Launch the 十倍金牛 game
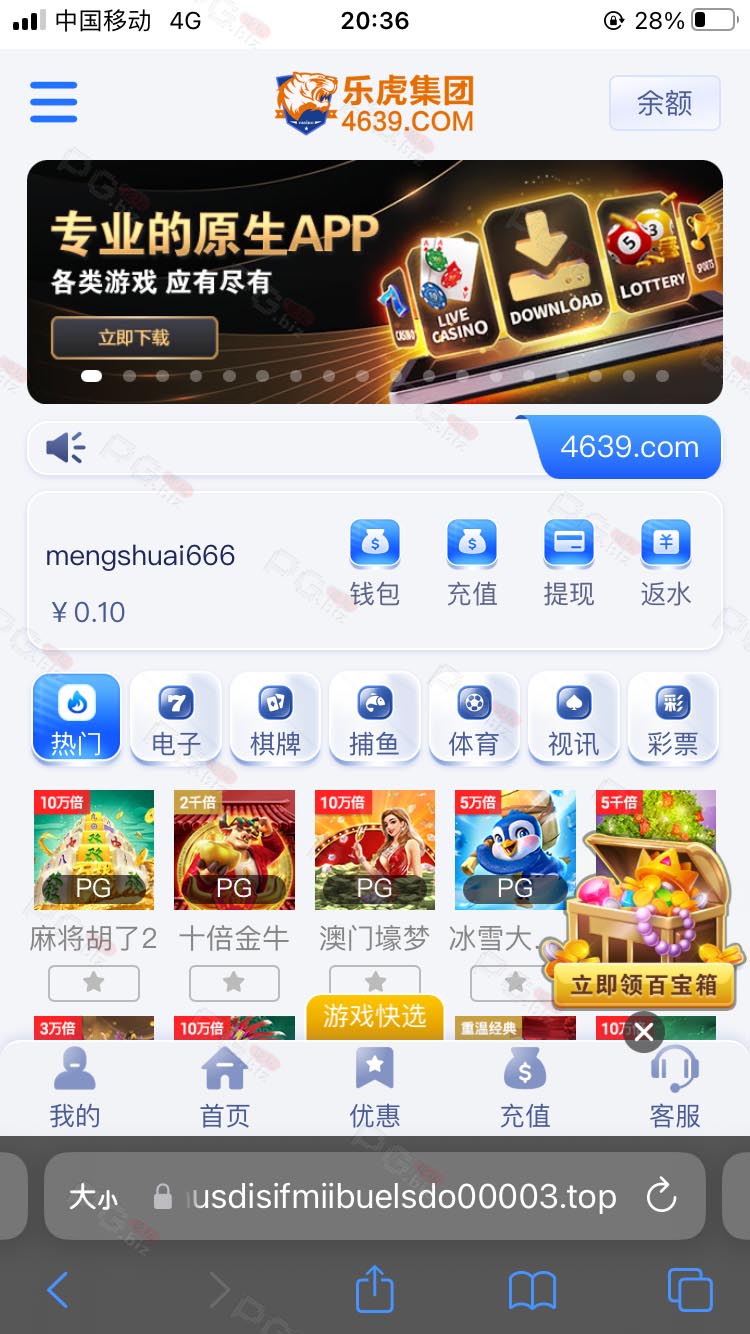This screenshot has width=750, height=1334. coord(234,850)
